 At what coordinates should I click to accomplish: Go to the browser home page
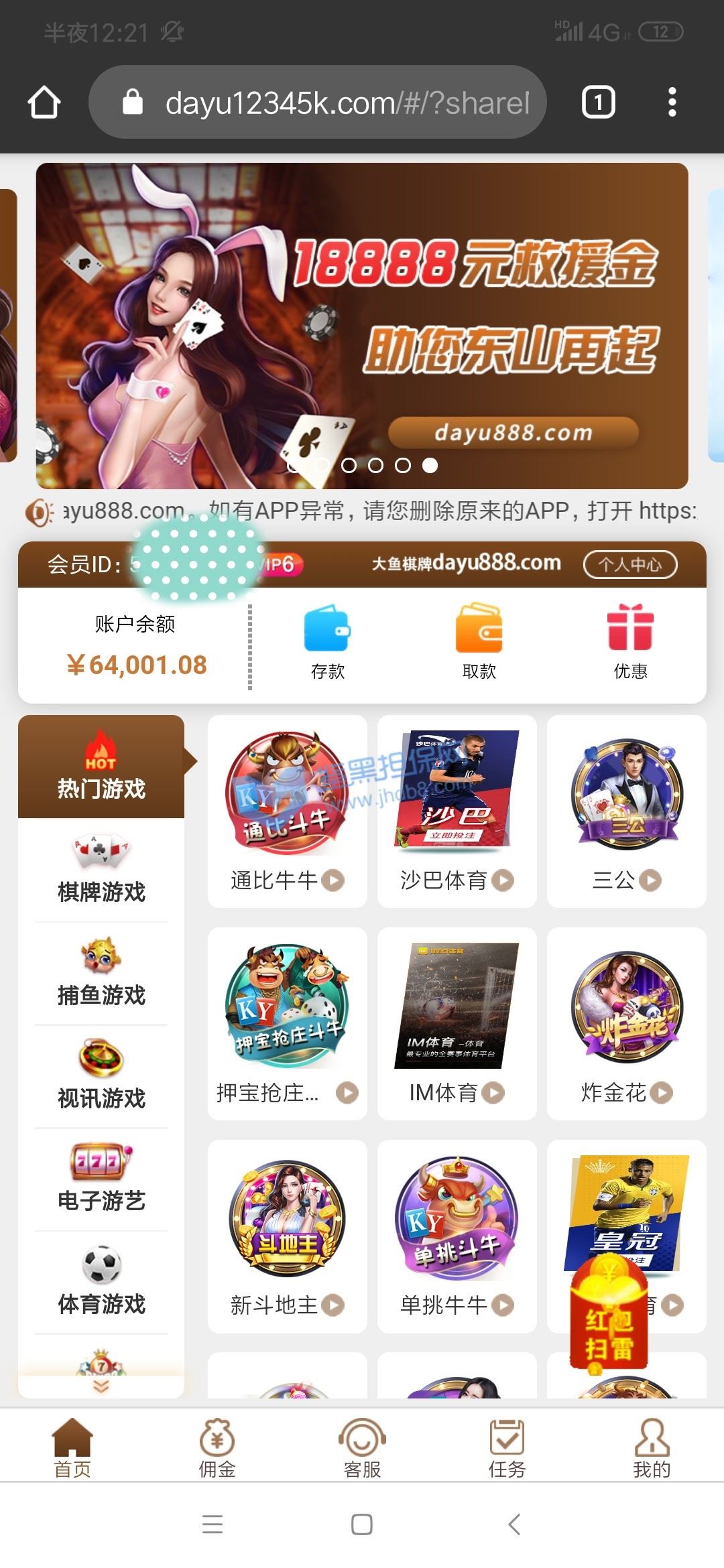click(x=44, y=103)
